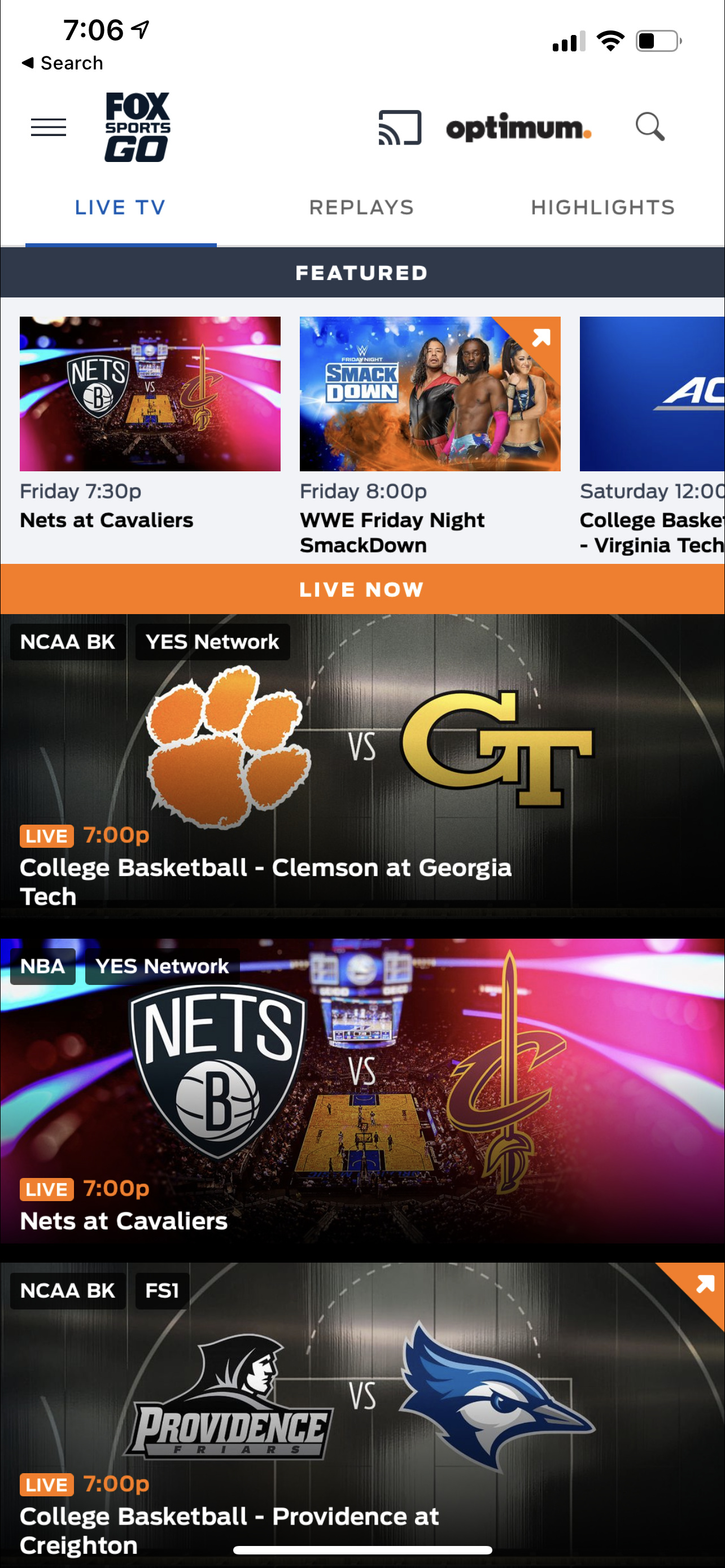Switch to the Highlights tab
The image size is (725, 1568).
[x=602, y=208]
